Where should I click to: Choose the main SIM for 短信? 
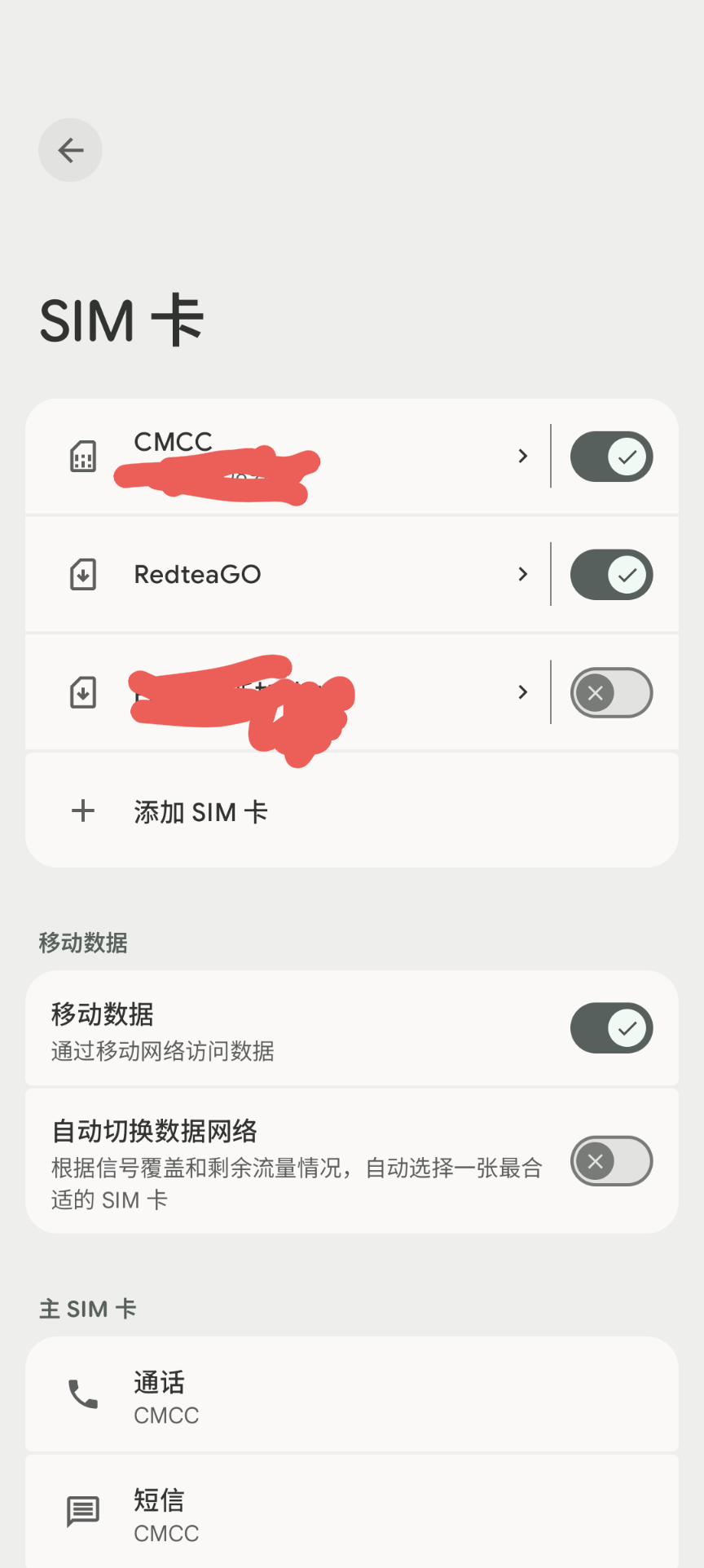click(x=352, y=1513)
